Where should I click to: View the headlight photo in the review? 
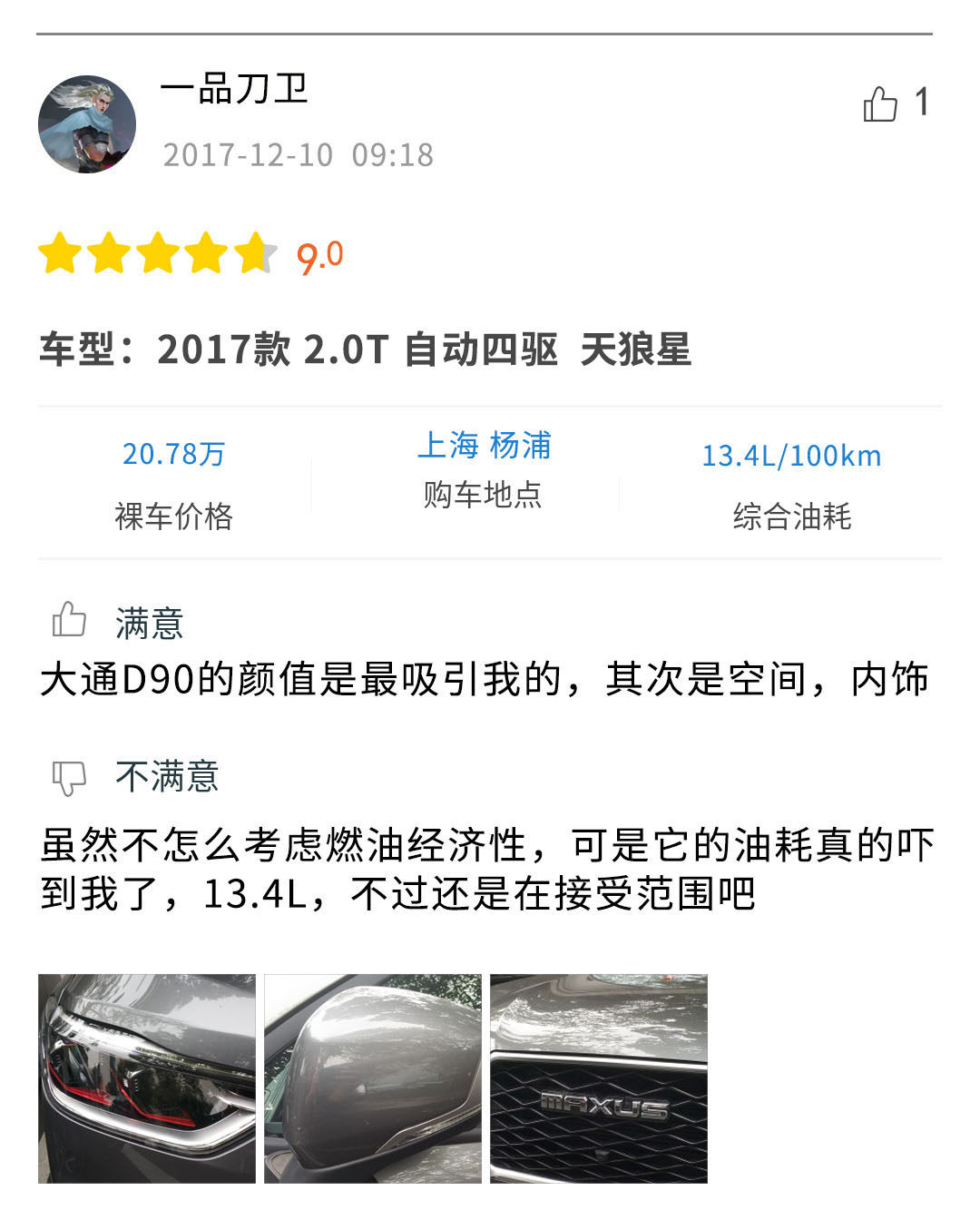(x=147, y=1078)
